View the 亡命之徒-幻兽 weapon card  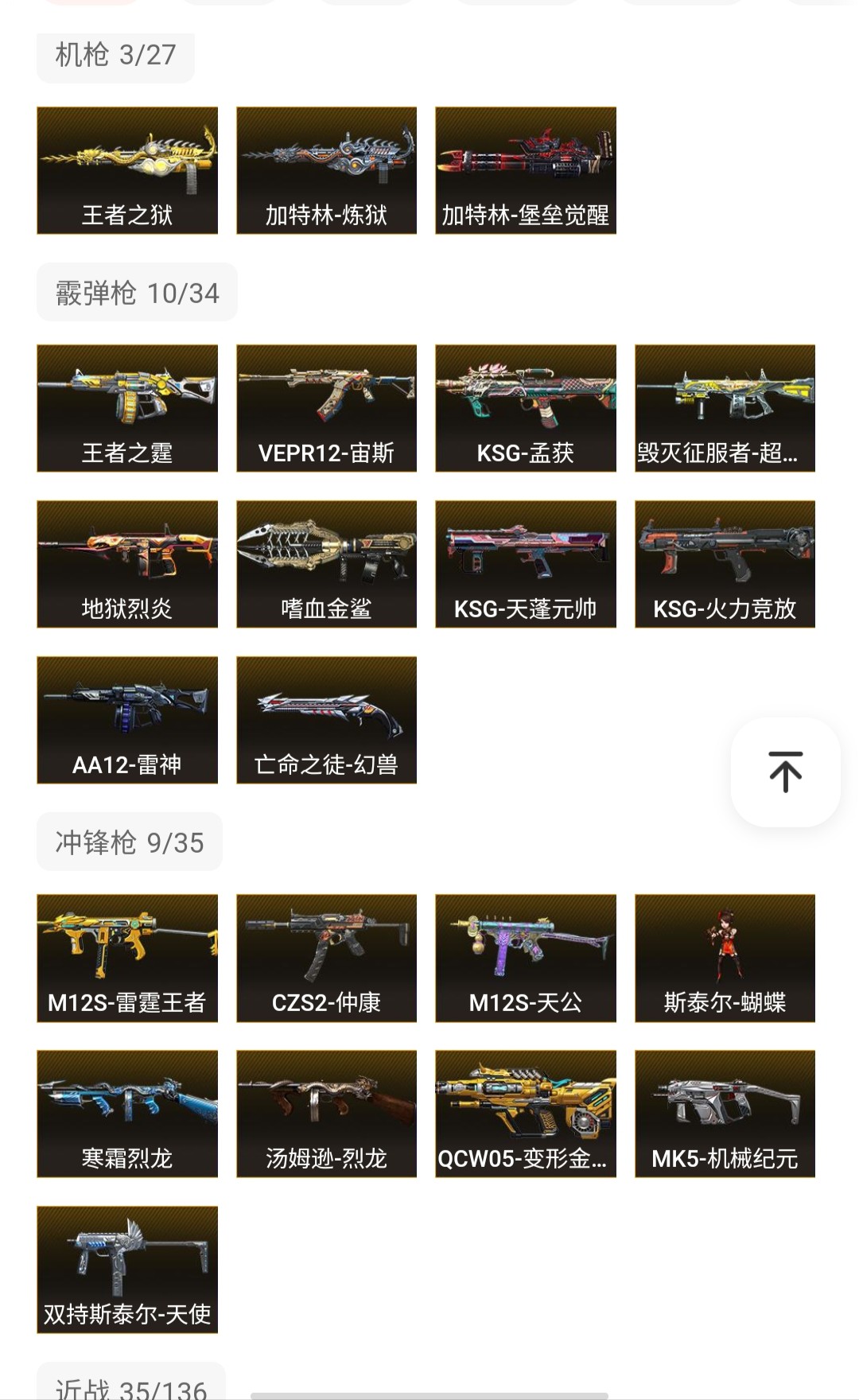(x=326, y=720)
